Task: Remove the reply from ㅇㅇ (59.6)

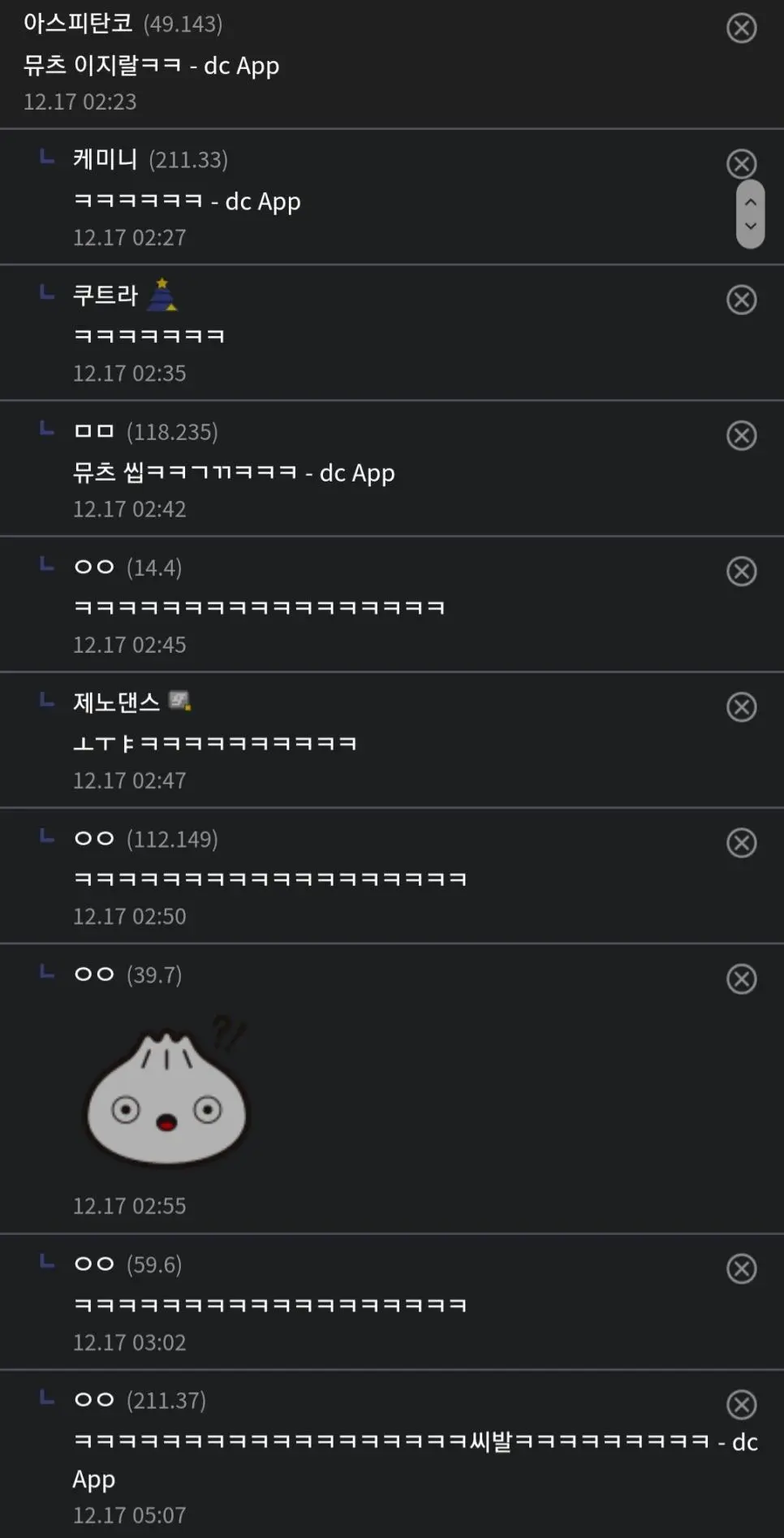Action: [x=741, y=1268]
